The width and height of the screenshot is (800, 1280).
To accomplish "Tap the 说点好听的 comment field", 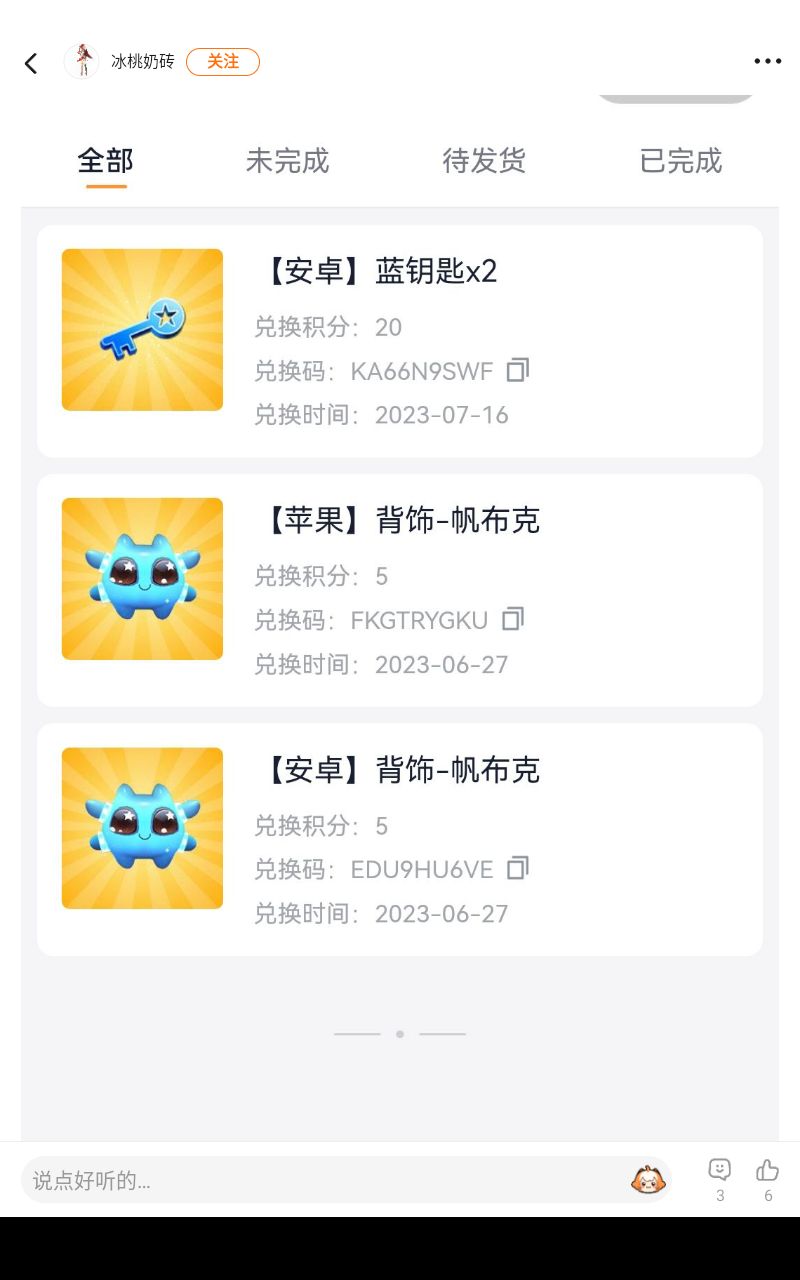I will point(320,1180).
